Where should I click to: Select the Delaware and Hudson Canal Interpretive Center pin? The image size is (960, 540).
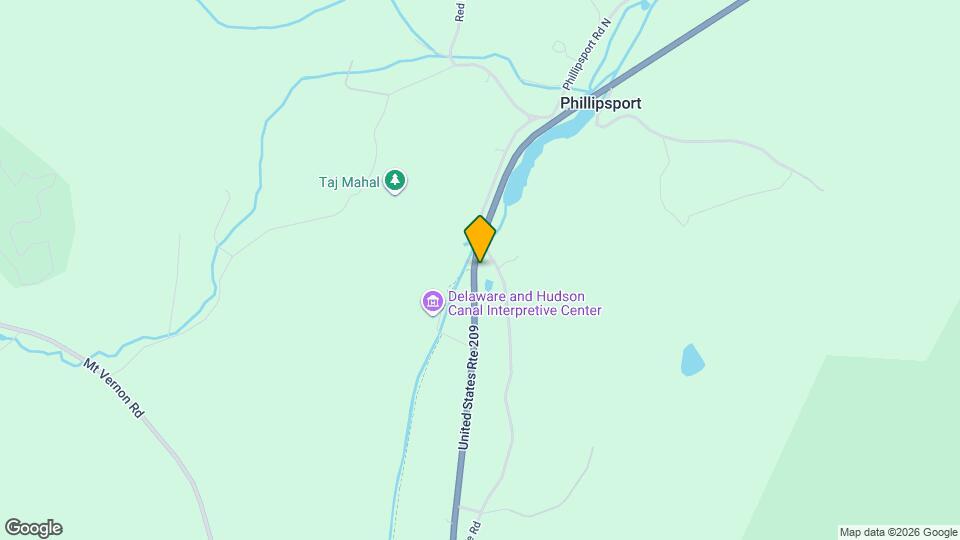[433, 301]
